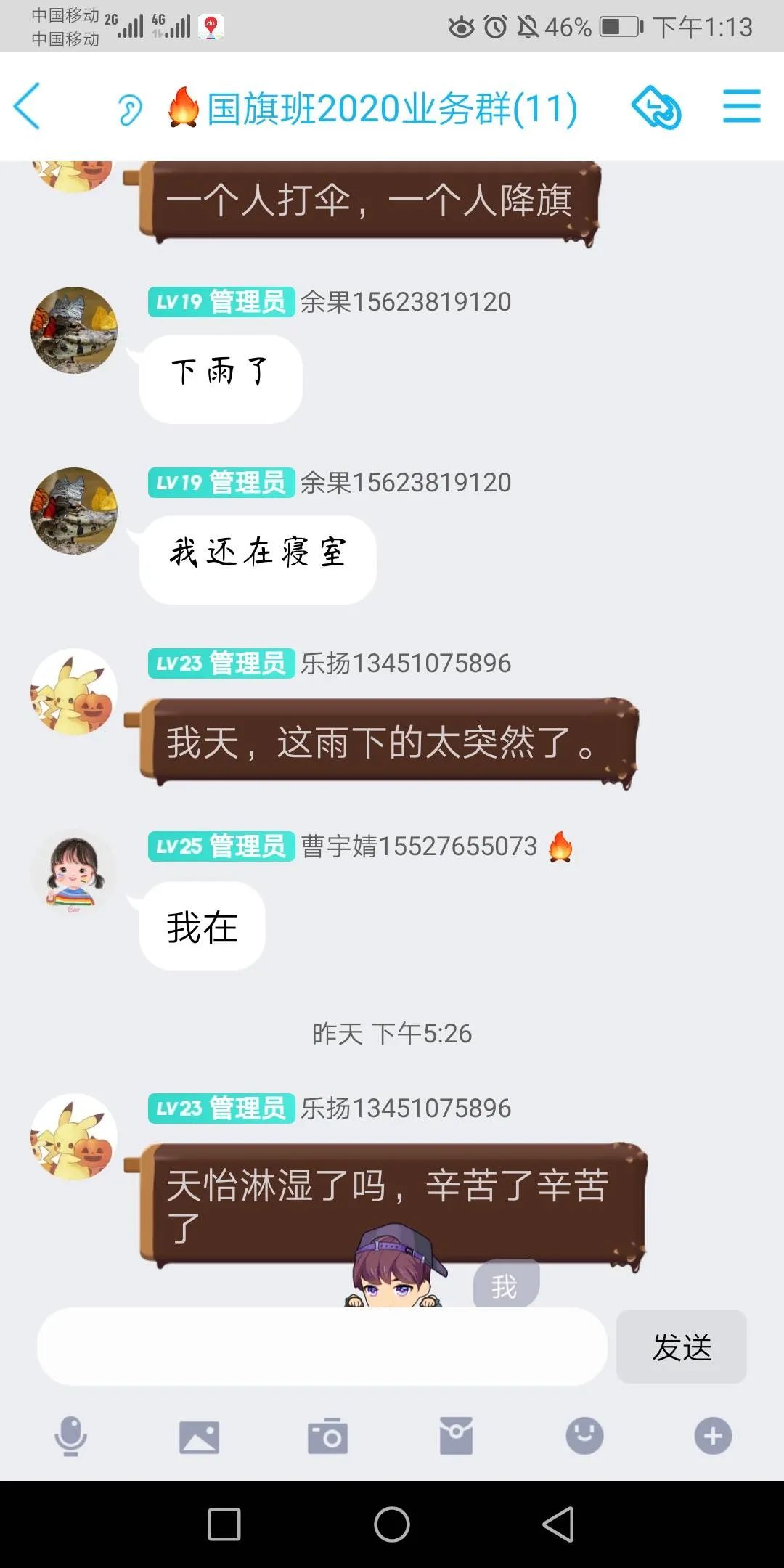
Task: Open the group link icon in header
Action: click(x=656, y=108)
